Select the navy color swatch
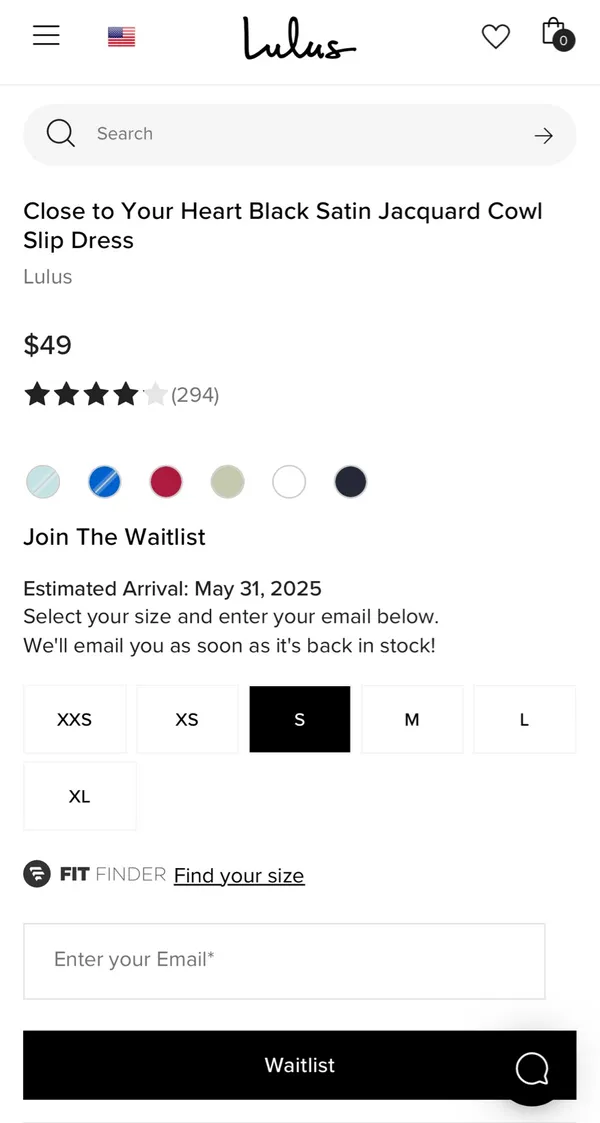Image resolution: width=600 pixels, height=1123 pixels. pyautogui.click(x=351, y=481)
